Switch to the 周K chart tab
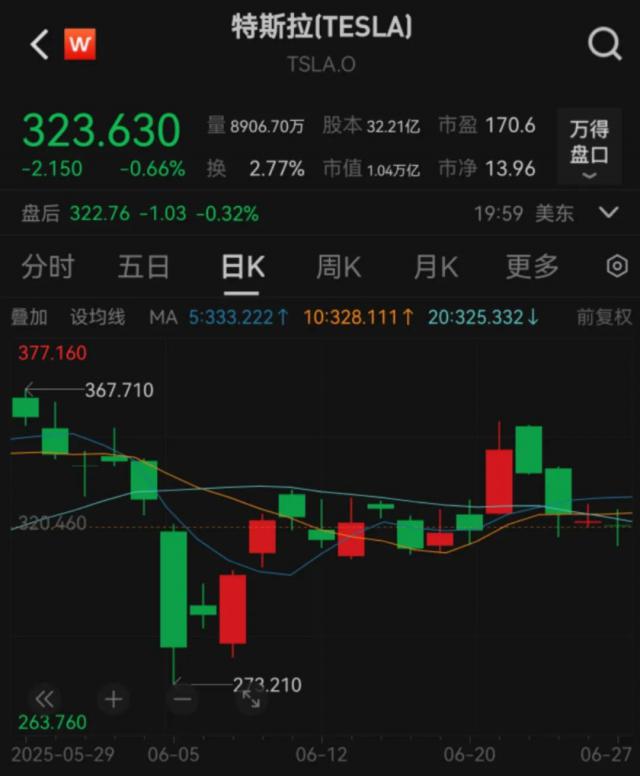The image size is (640, 776). click(338, 267)
